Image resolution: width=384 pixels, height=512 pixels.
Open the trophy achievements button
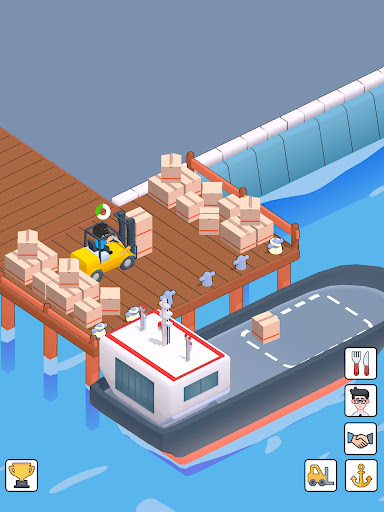coord(22,475)
